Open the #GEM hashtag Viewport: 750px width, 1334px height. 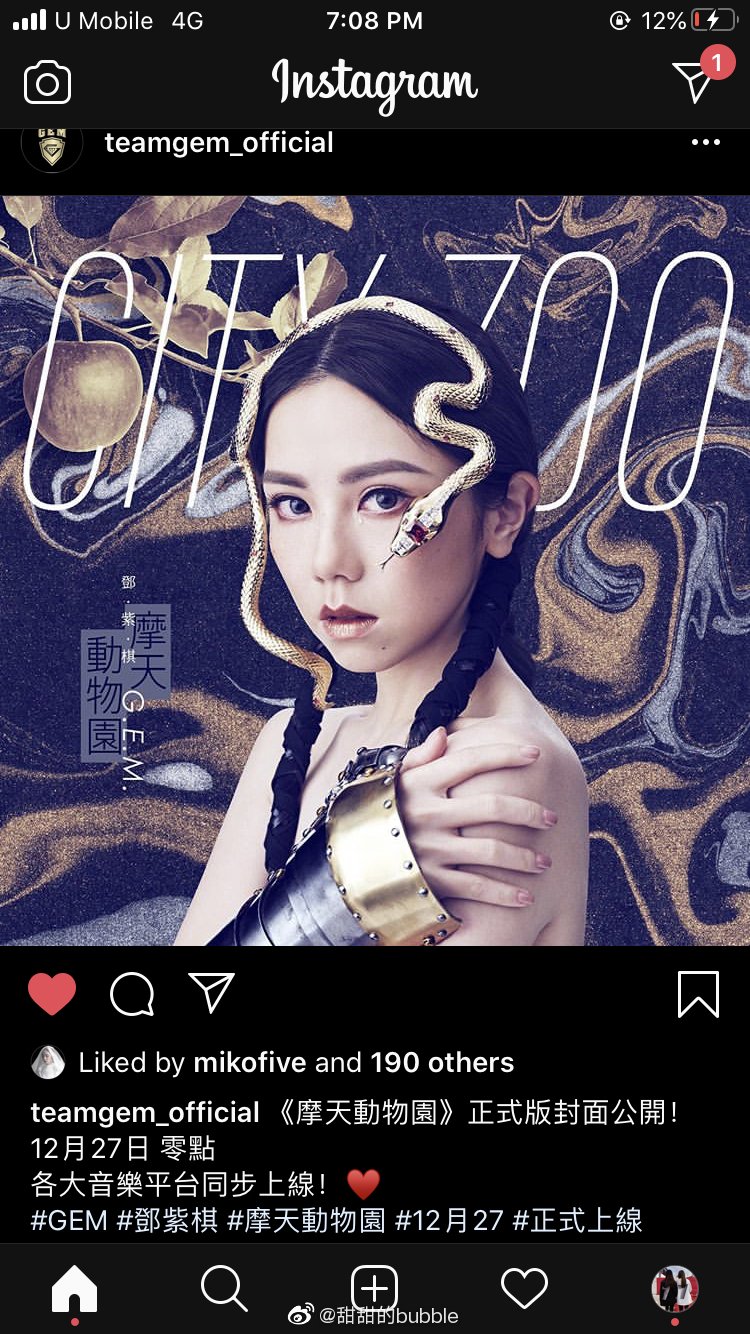click(x=69, y=1220)
